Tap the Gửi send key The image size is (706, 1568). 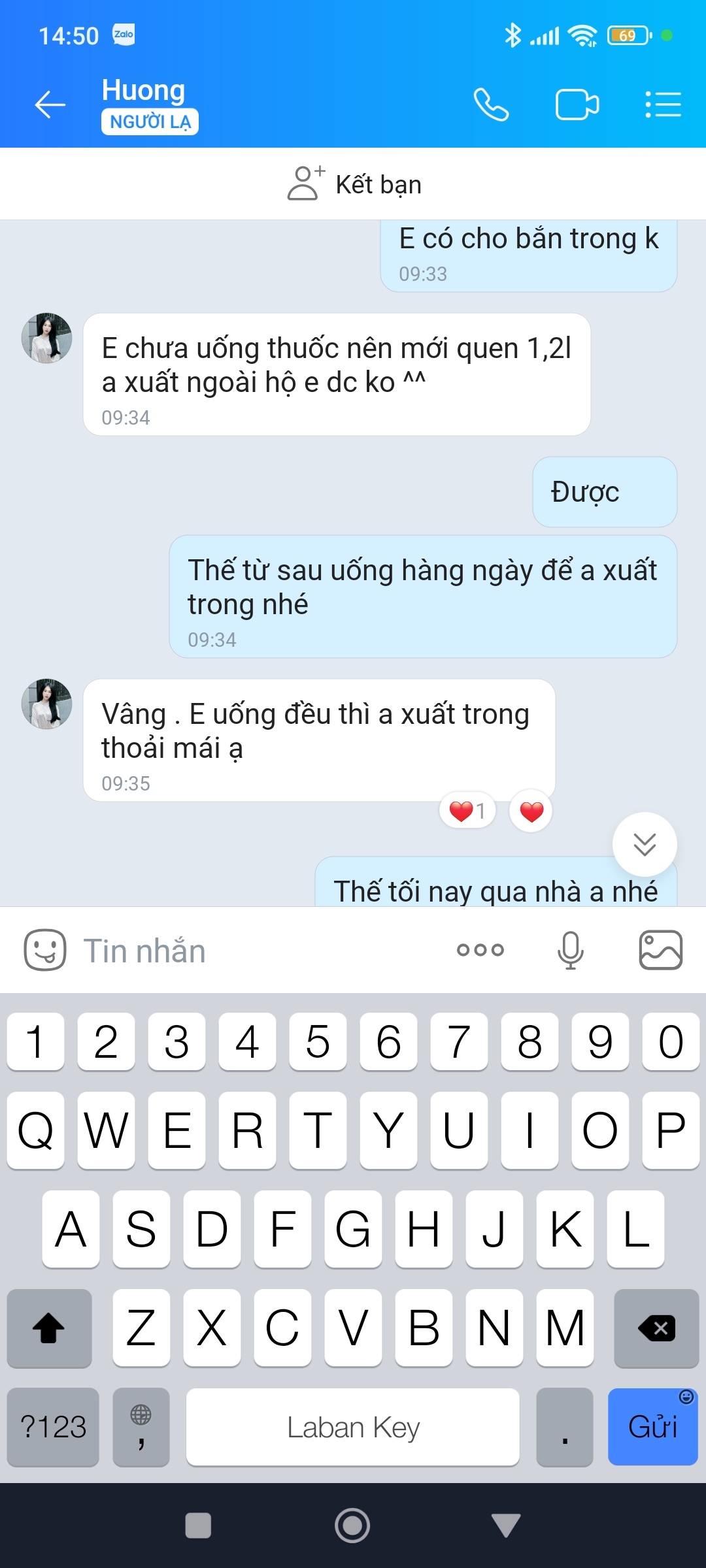(652, 1427)
